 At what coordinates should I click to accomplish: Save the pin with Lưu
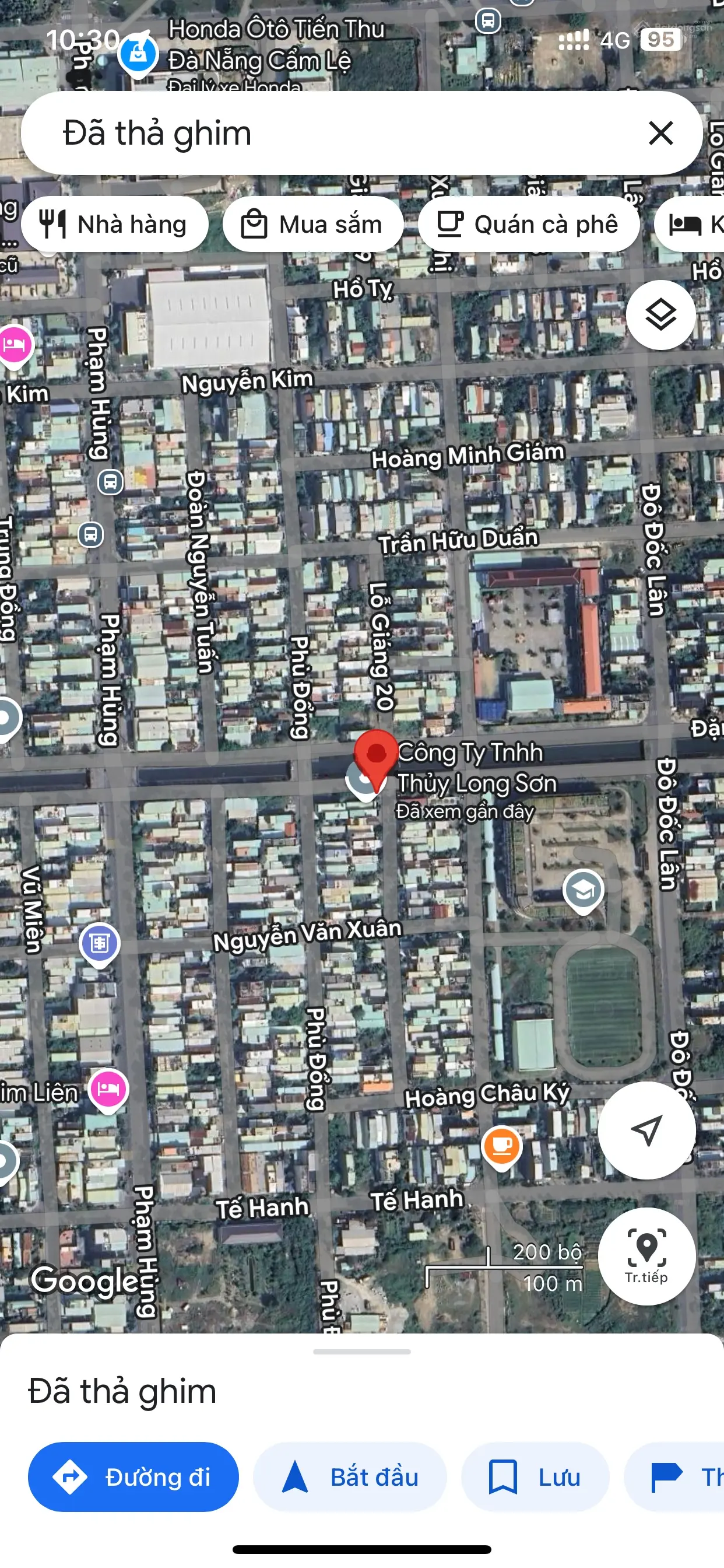[535, 1476]
